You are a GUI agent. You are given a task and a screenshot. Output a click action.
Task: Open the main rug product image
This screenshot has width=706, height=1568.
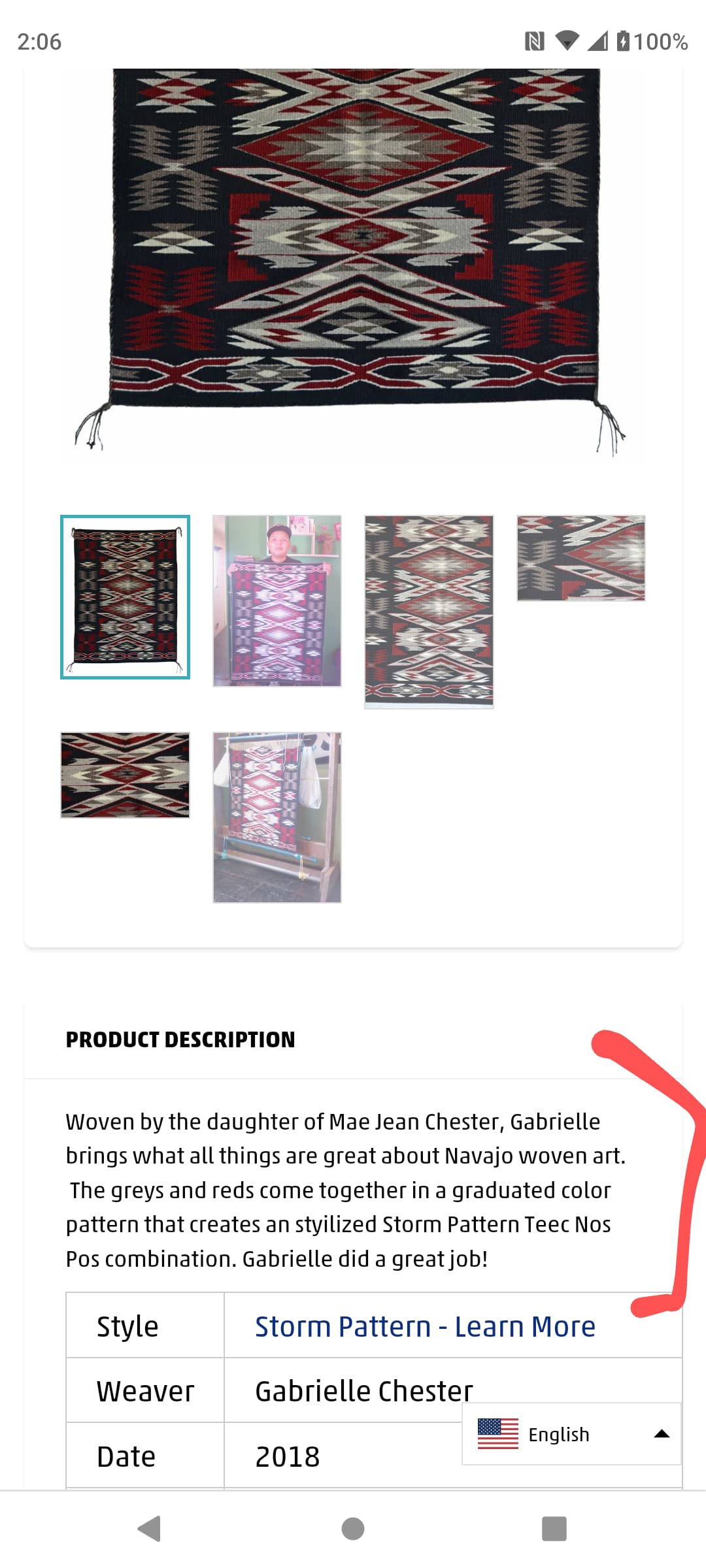point(353,265)
